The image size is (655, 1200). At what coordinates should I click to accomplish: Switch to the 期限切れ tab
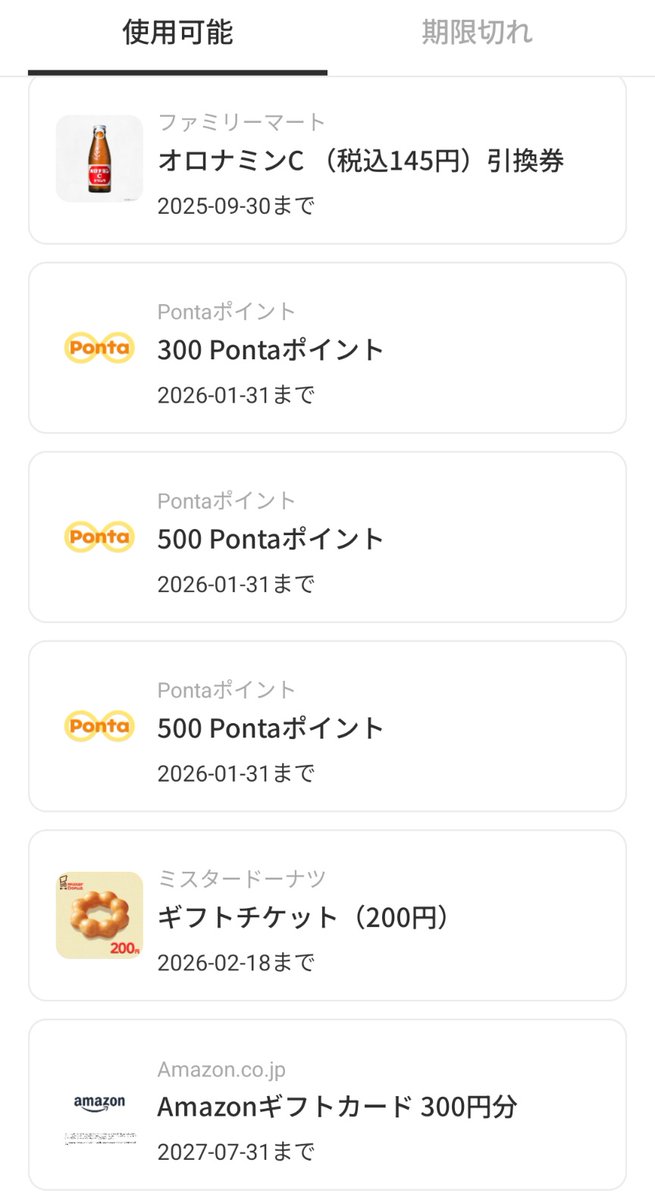pos(477,33)
